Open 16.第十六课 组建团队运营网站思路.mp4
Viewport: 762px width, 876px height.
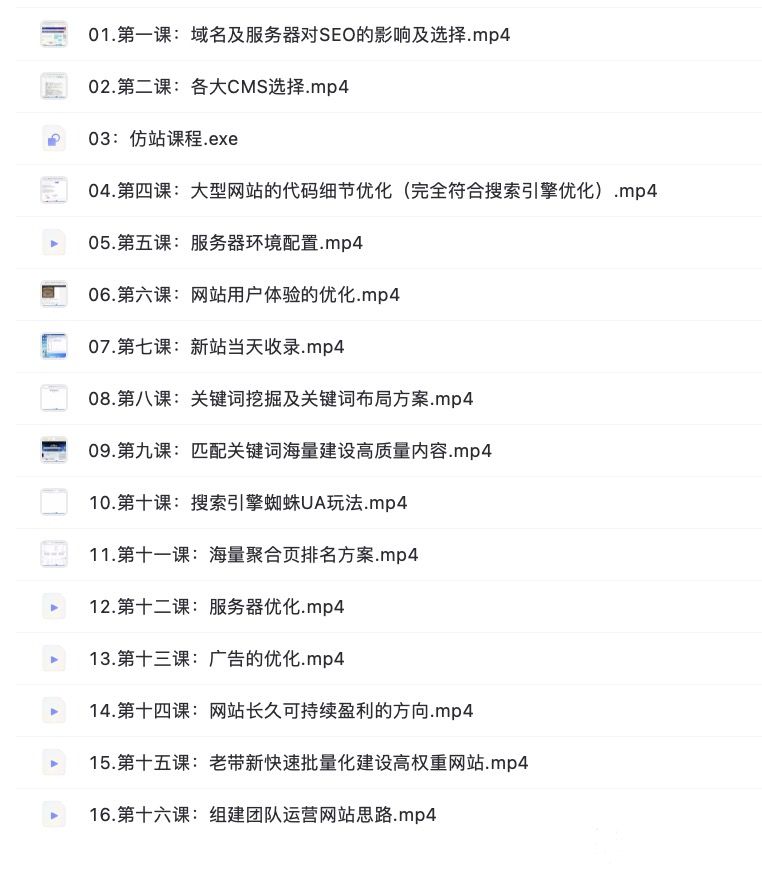(x=262, y=815)
